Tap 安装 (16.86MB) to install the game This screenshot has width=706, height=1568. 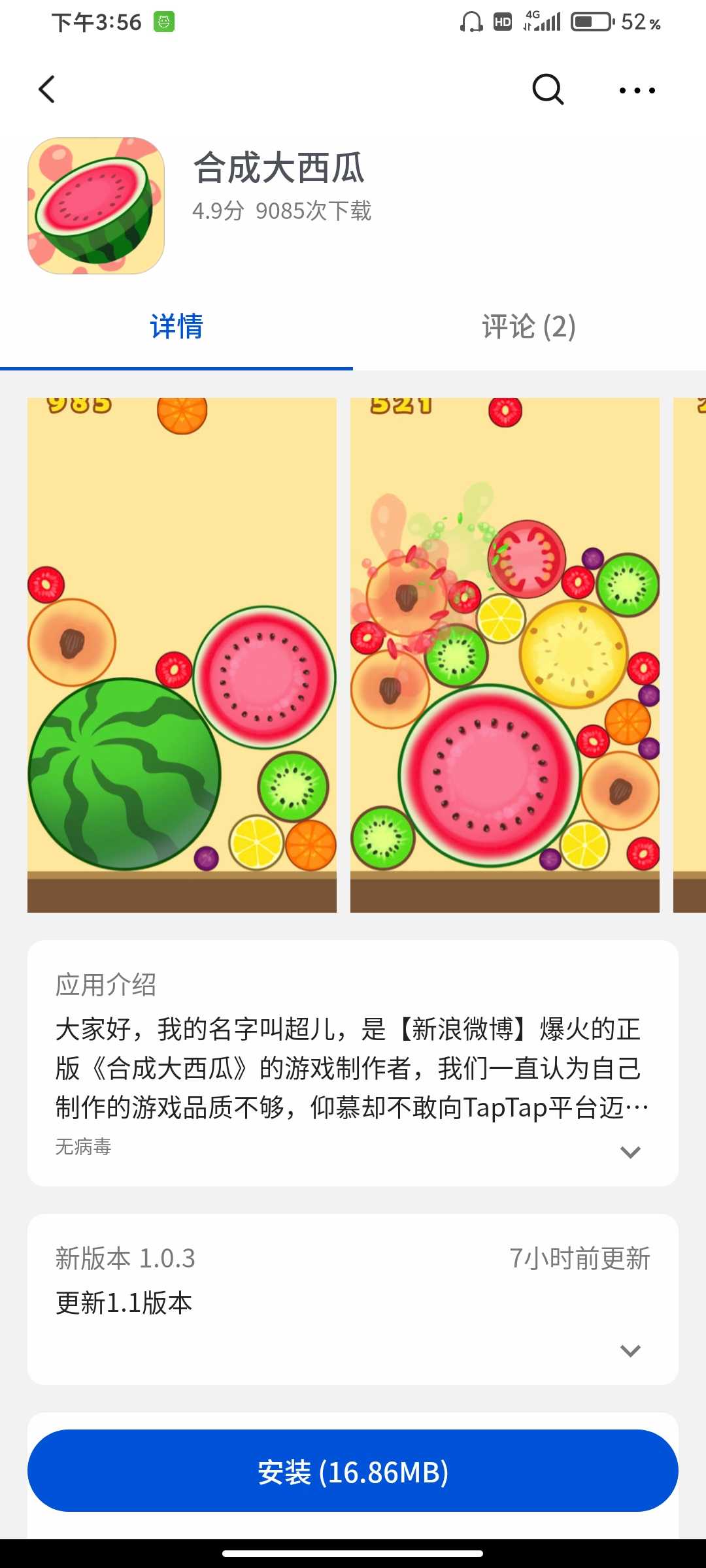pos(353,1471)
